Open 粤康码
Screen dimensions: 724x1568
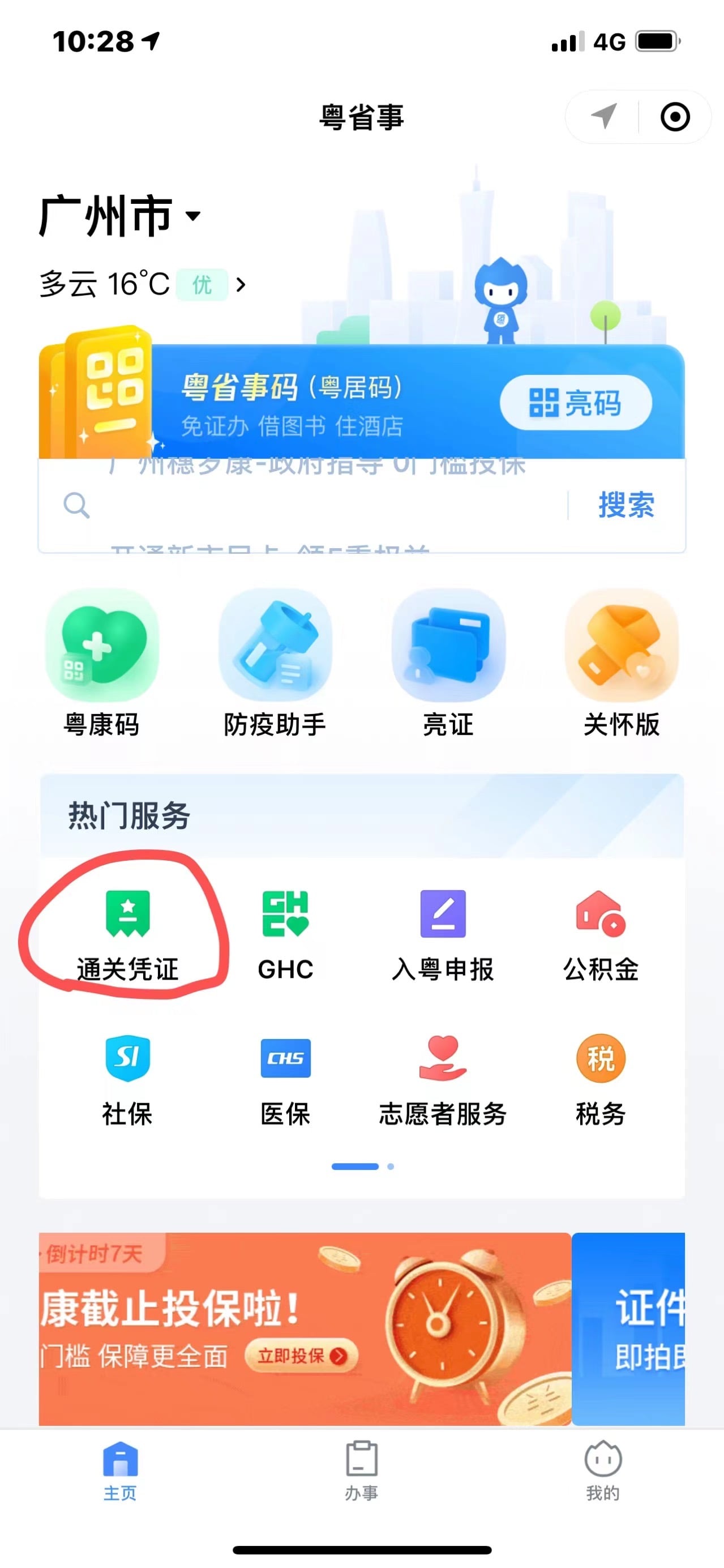101,664
